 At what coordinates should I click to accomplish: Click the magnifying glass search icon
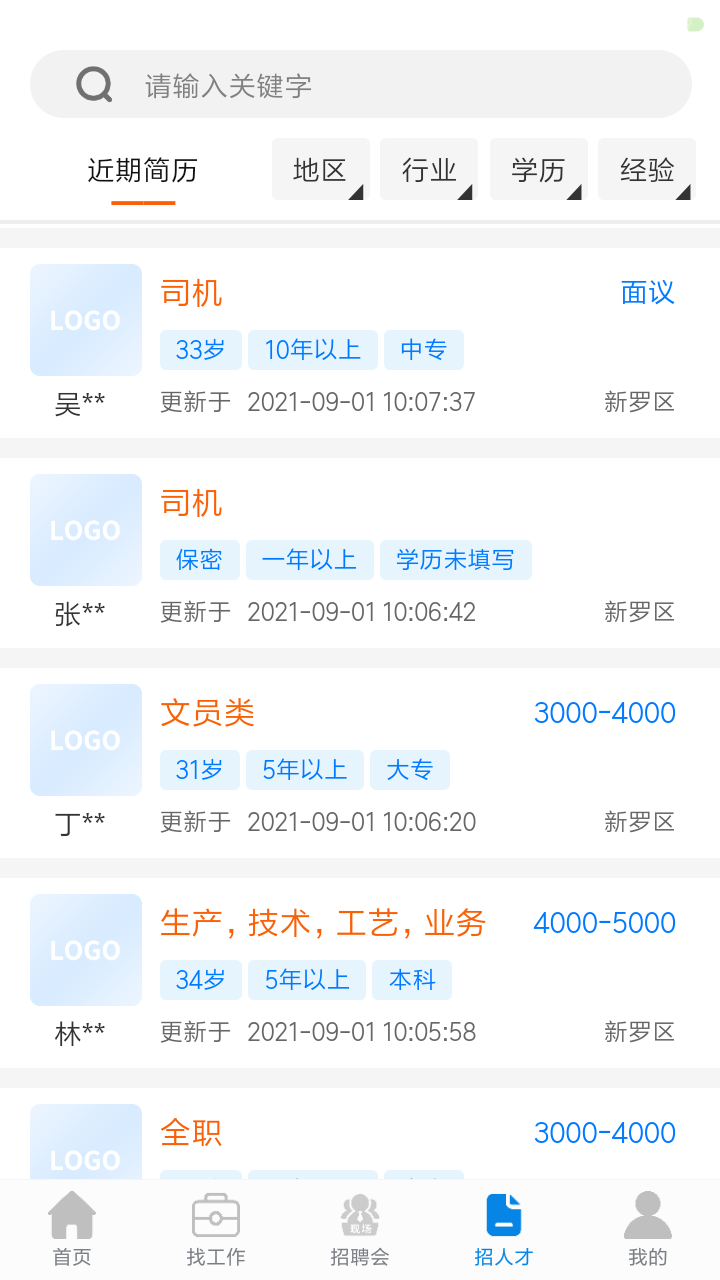pyautogui.click(x=93, y=83)
